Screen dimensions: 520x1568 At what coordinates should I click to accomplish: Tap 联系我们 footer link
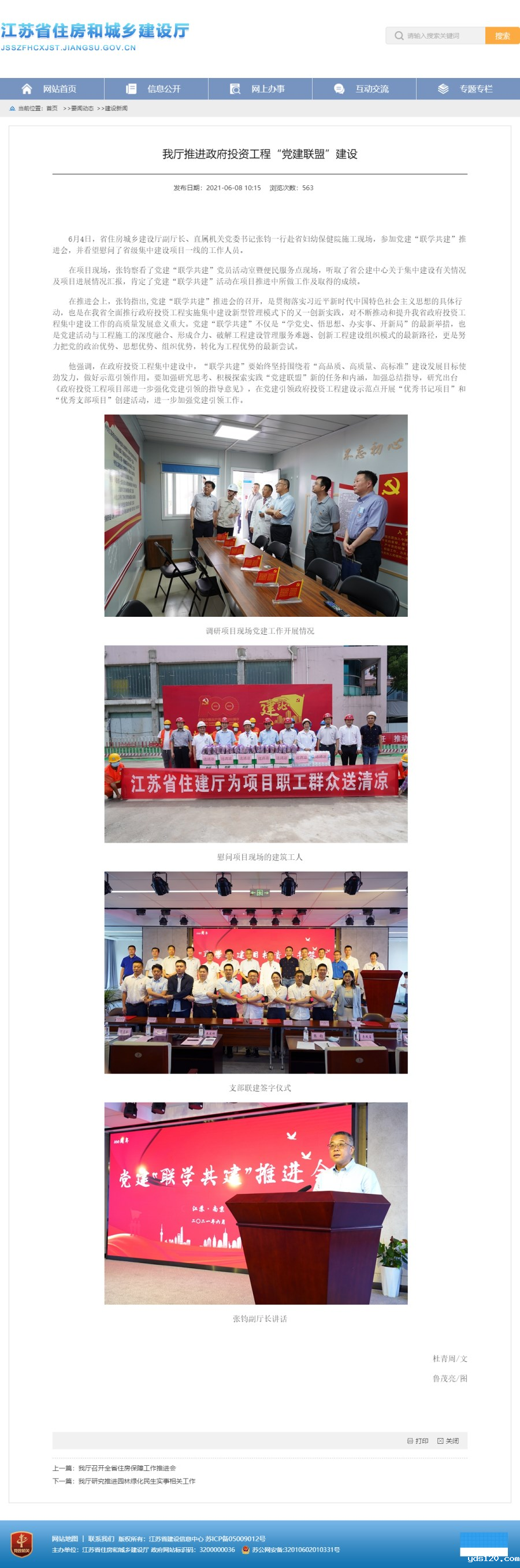[x=101, y=1538]
